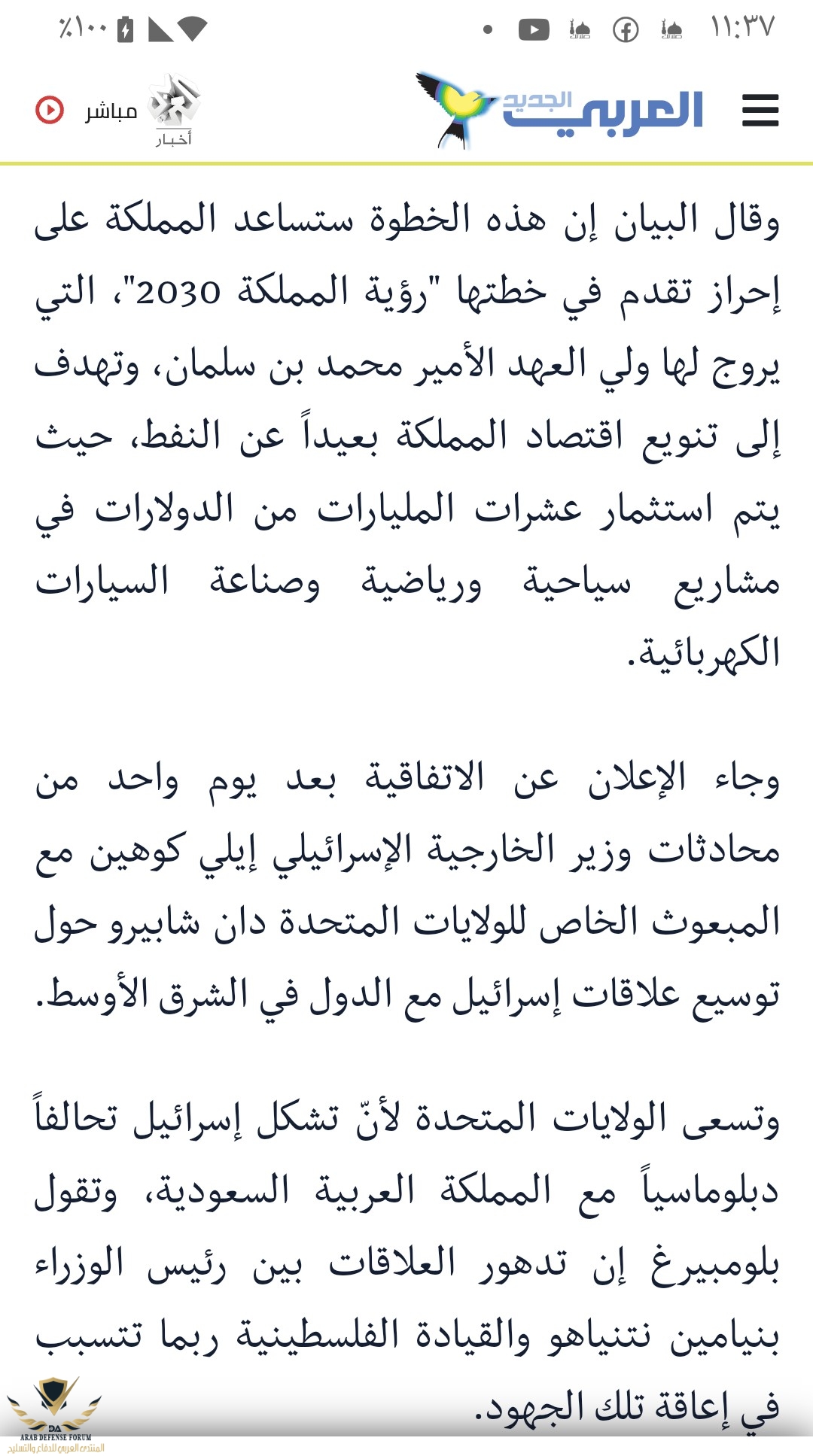This screenshot has width=813, height=1456.
Task: Open the أخبار news channel logo
Action: point(175,110)
